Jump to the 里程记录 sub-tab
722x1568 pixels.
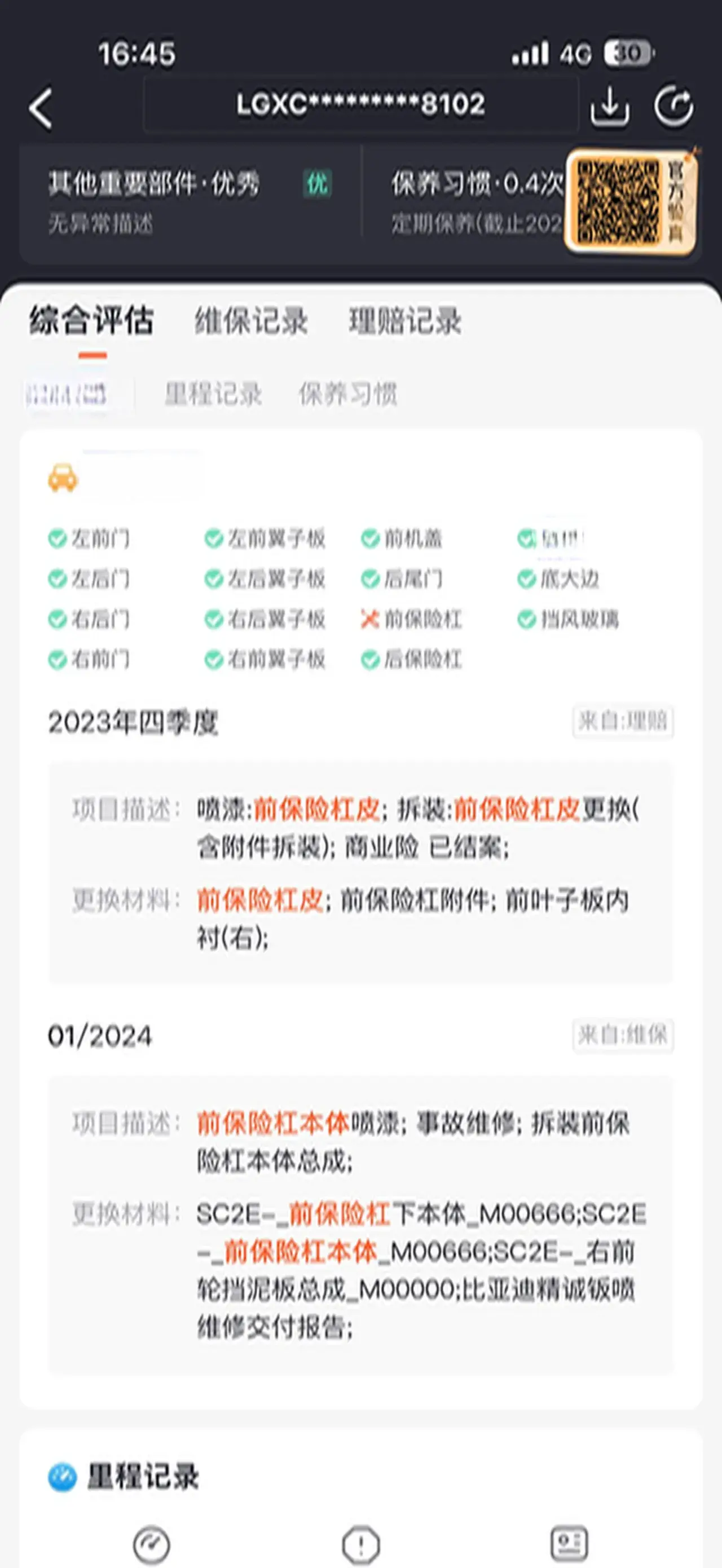(x=213, y=394)
